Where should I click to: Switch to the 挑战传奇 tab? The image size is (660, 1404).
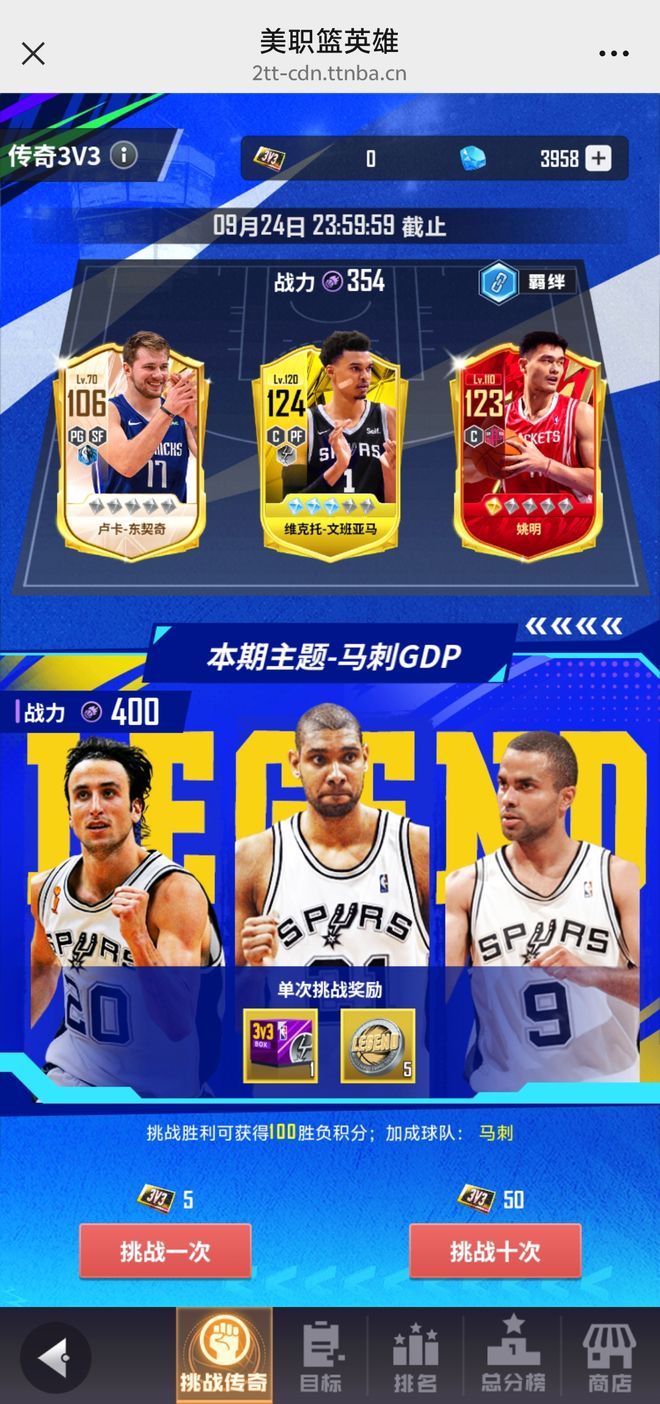click(224, 1356)
